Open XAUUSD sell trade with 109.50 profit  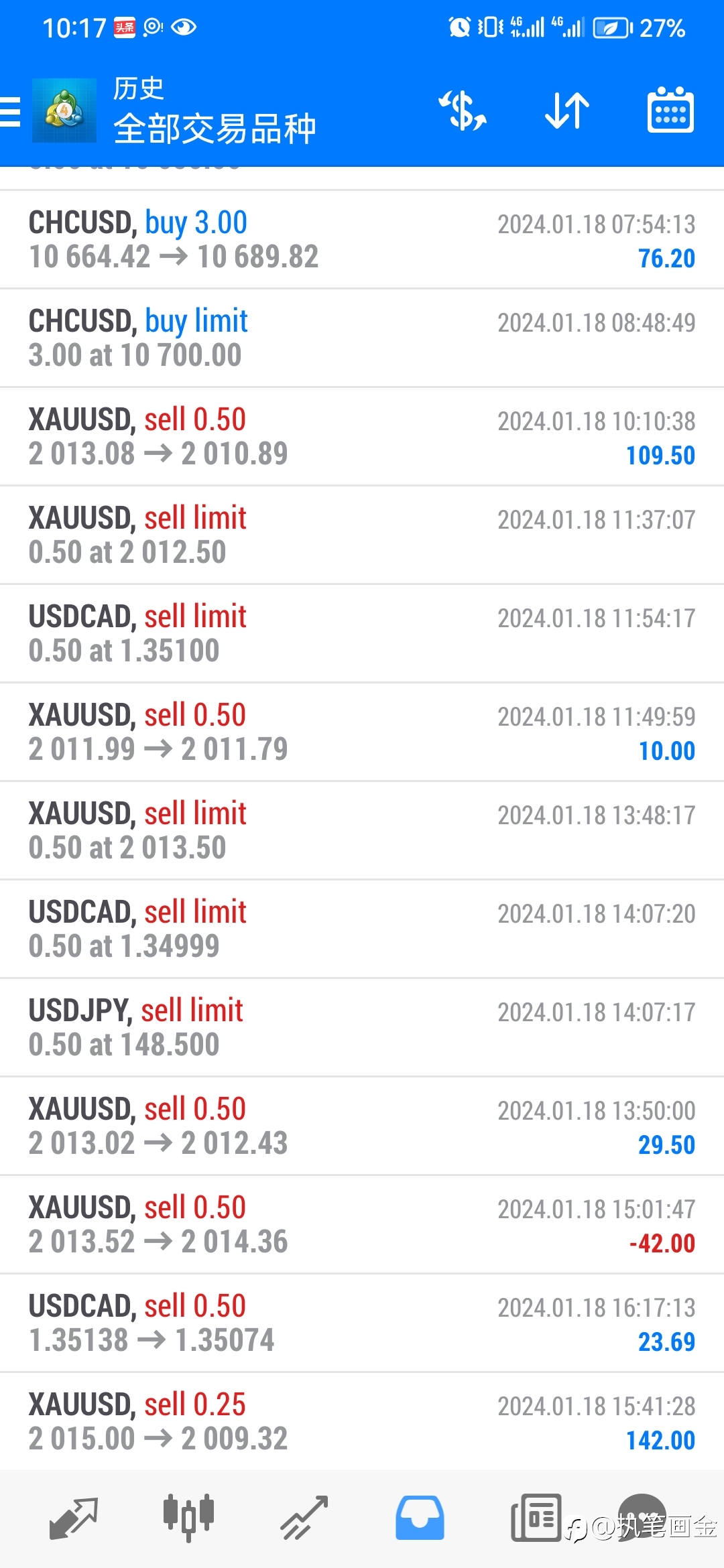coord(362,437)
